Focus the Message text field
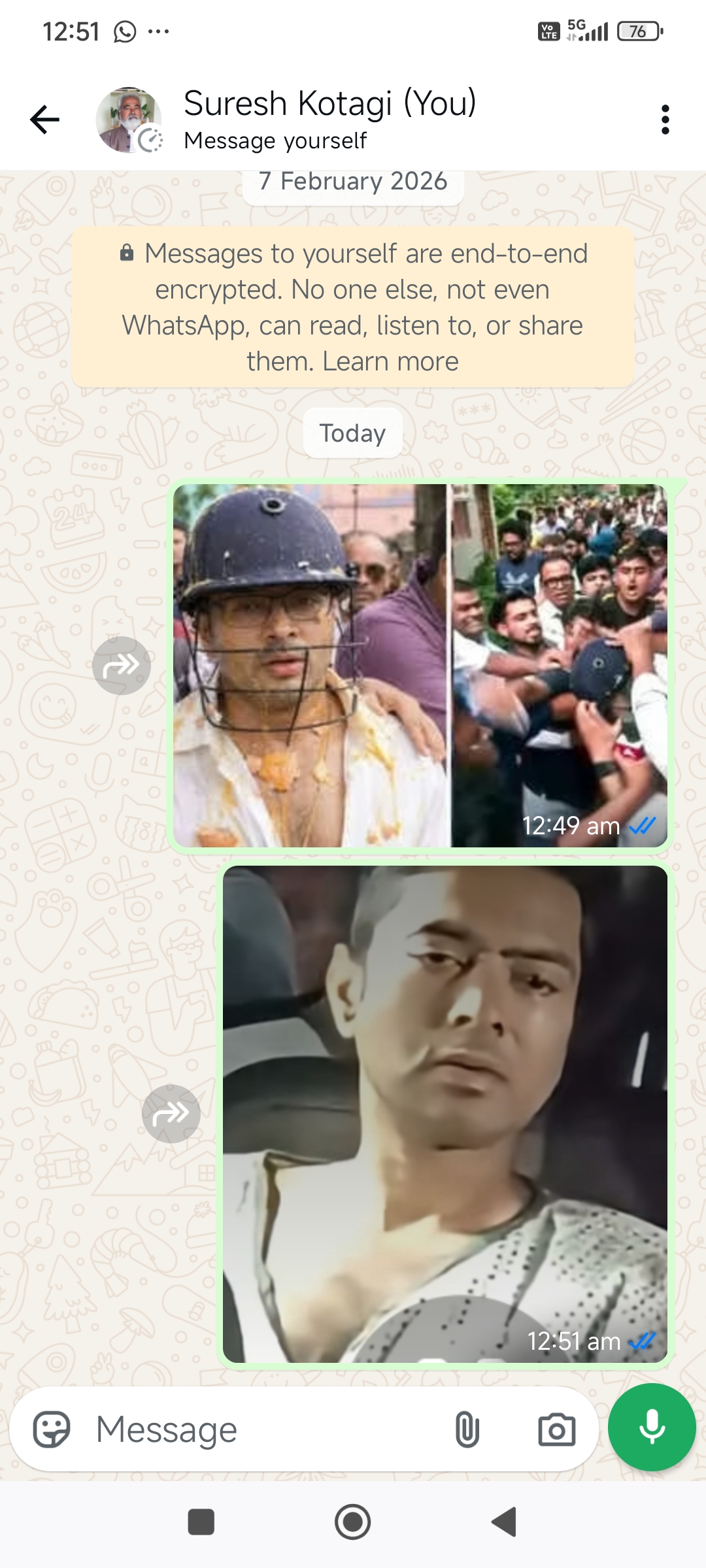Image resolution: width=706 pixels, height=1568 pixels. 261,1429
